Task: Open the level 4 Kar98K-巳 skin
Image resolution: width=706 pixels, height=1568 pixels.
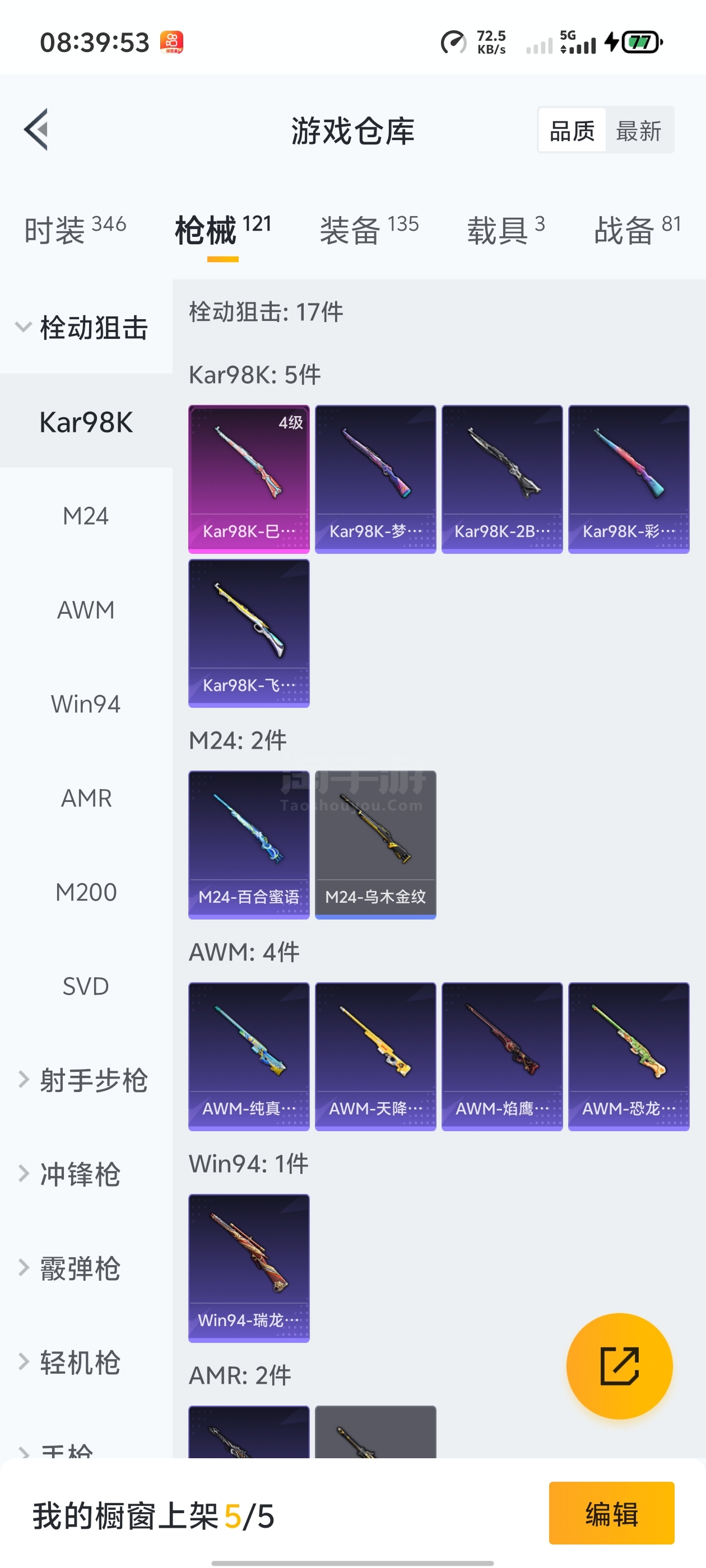Action: (x=249, y=478)
